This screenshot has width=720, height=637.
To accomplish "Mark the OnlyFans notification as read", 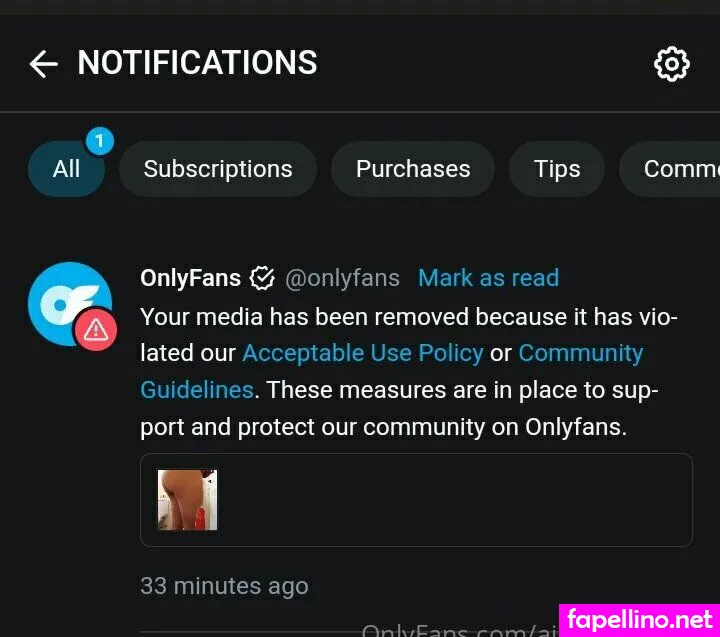I will [x=488, y=278].
